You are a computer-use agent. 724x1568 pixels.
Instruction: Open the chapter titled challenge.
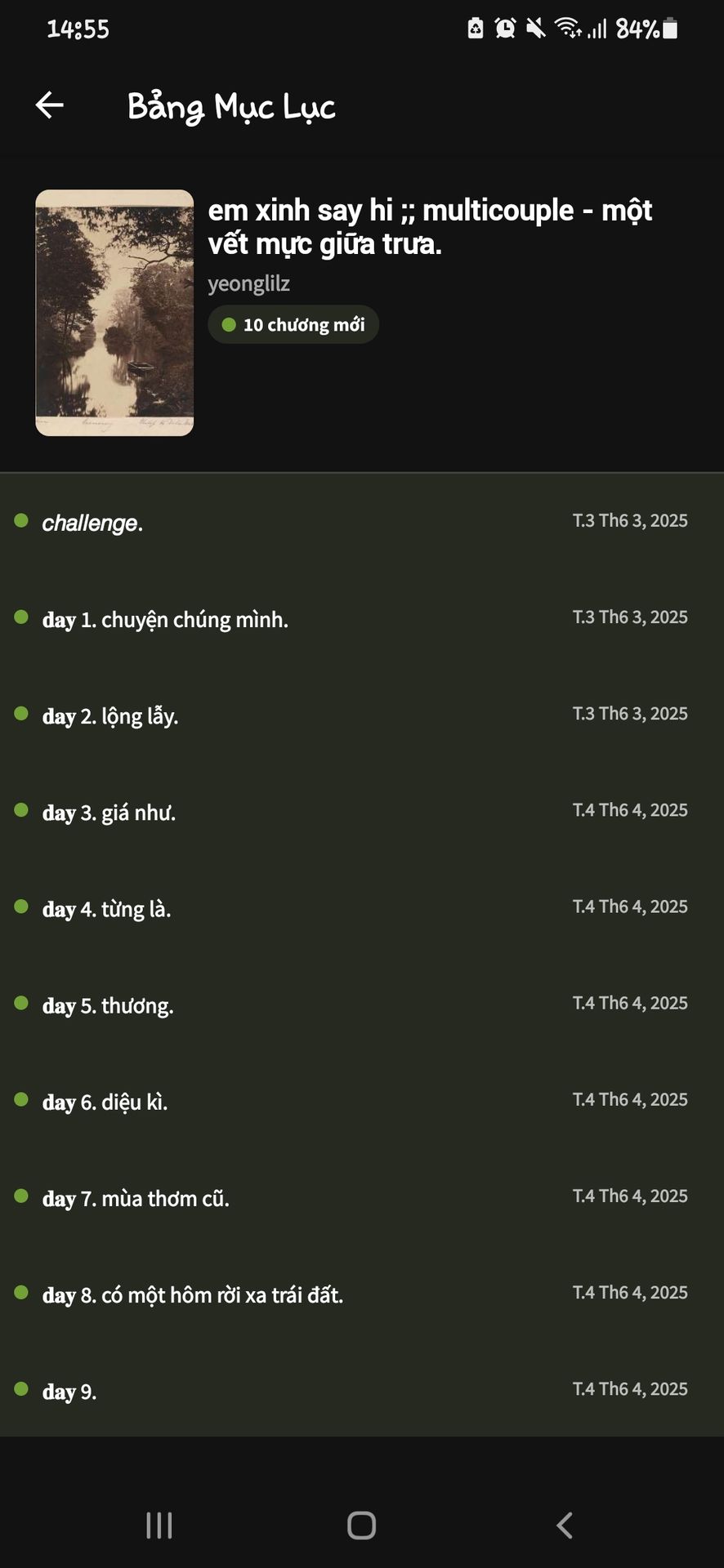click(362, 522)
